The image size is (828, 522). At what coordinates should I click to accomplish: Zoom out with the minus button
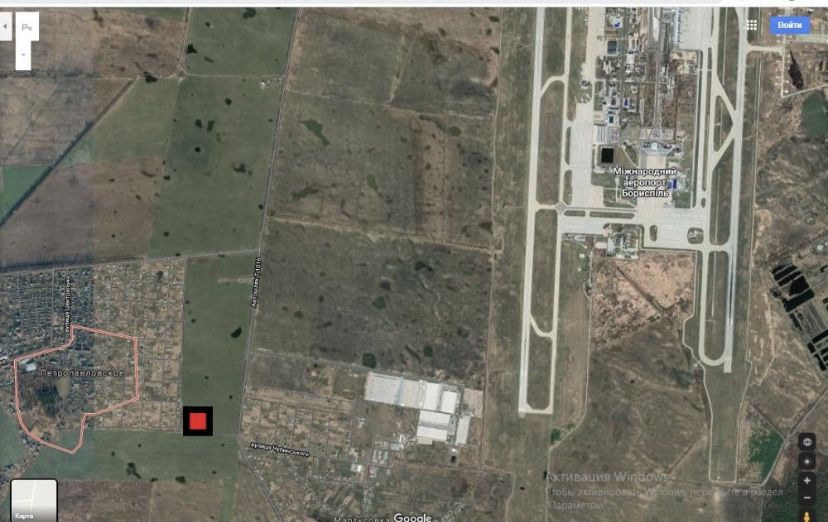807,497
